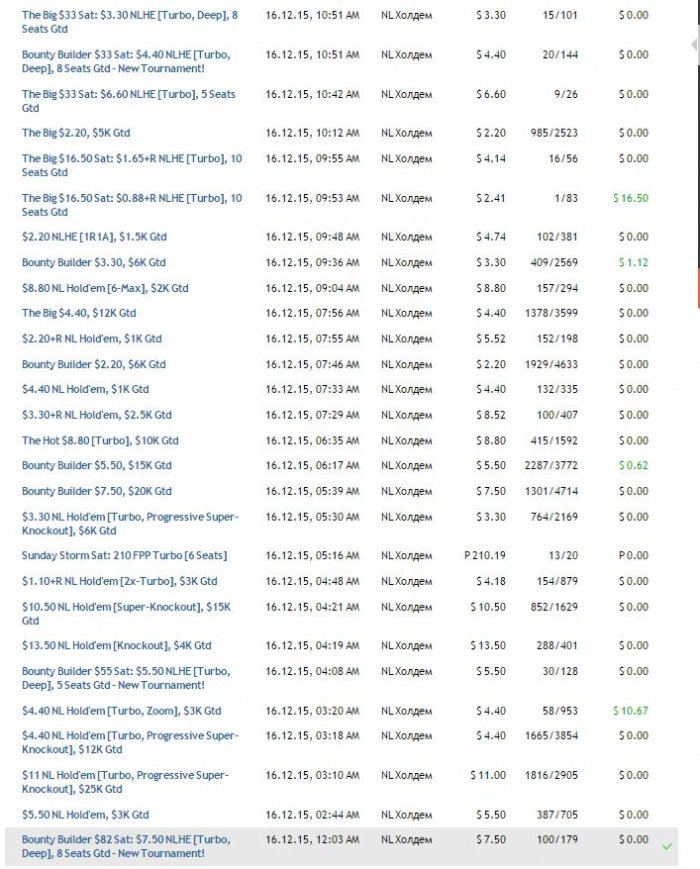
Task: View $4.40 NL Hold'em, $1K Gtd
Action: click(85, 390)
